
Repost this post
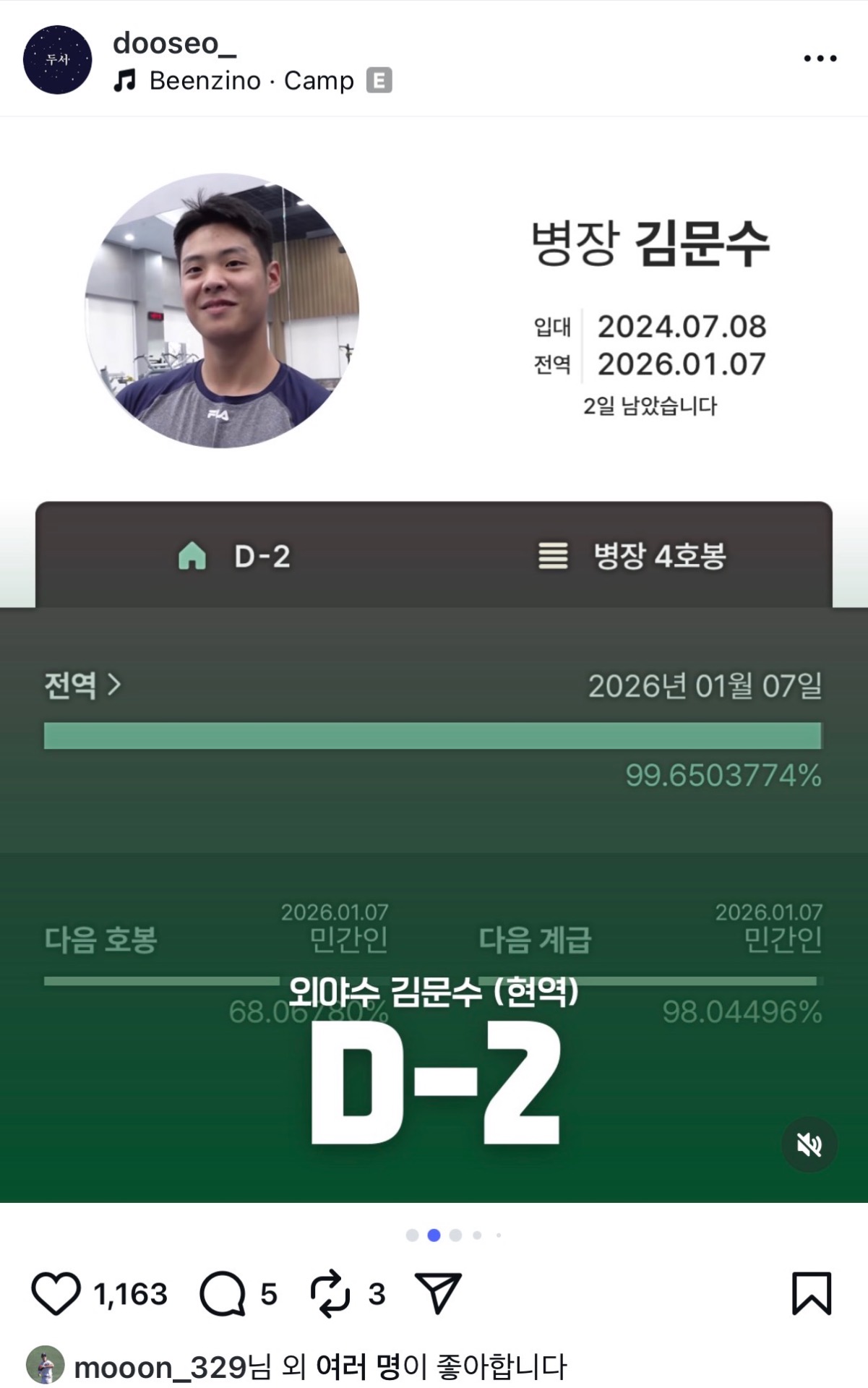(330, 1293)
